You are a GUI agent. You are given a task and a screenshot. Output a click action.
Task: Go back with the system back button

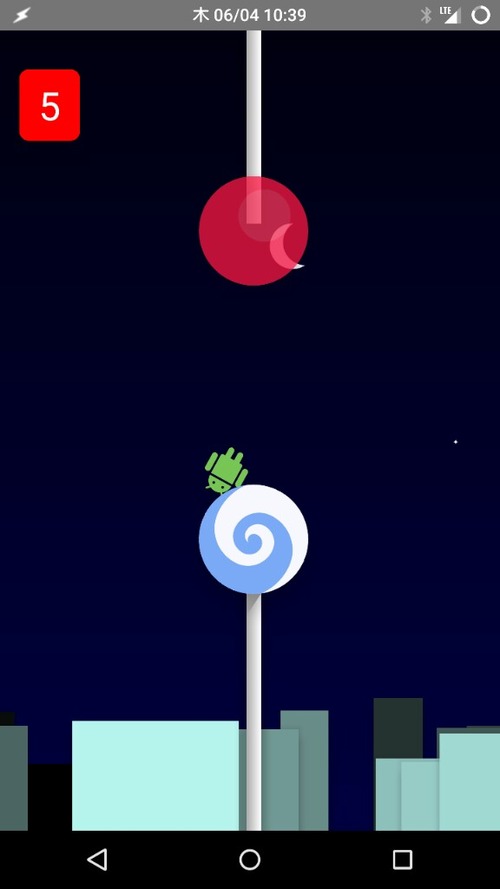pos(98,860)
